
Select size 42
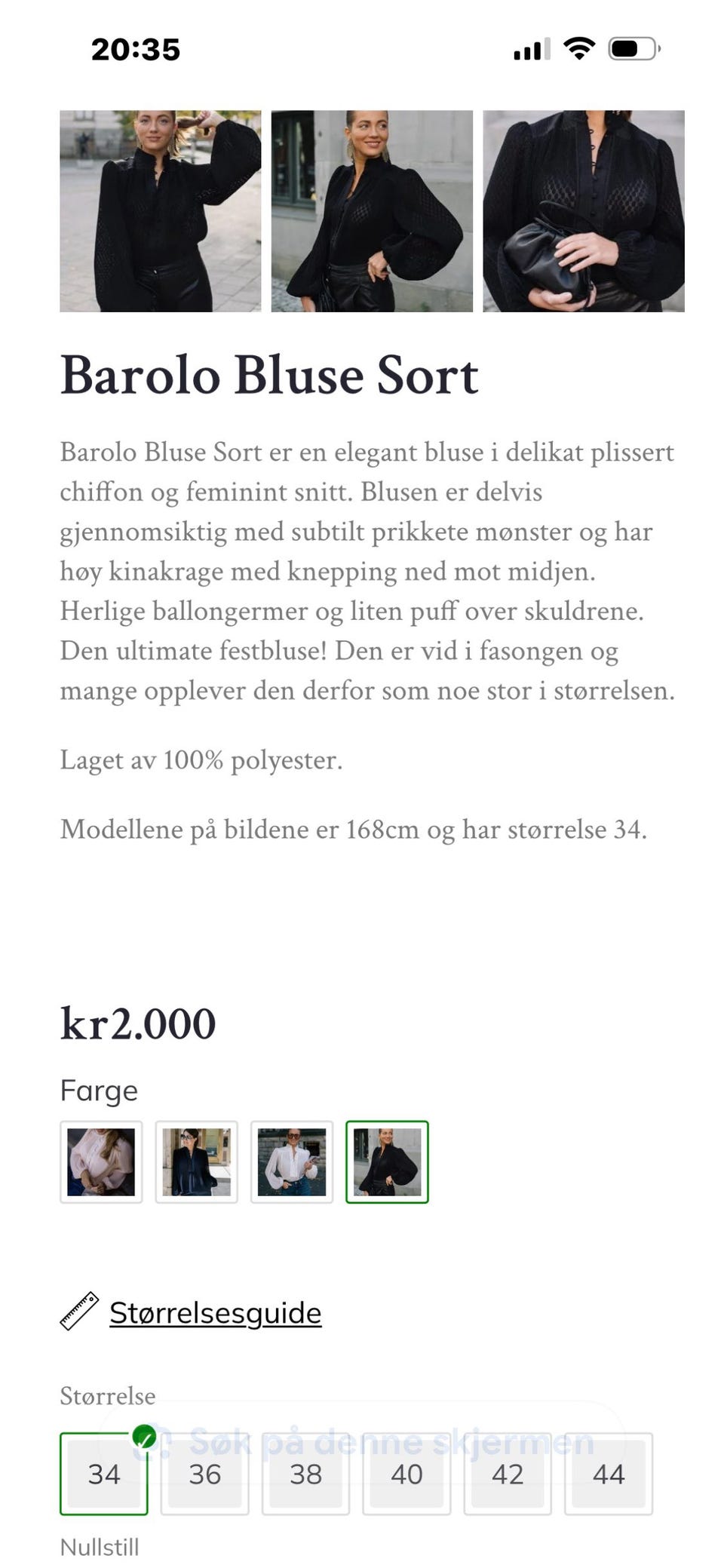click(507, 1474)
